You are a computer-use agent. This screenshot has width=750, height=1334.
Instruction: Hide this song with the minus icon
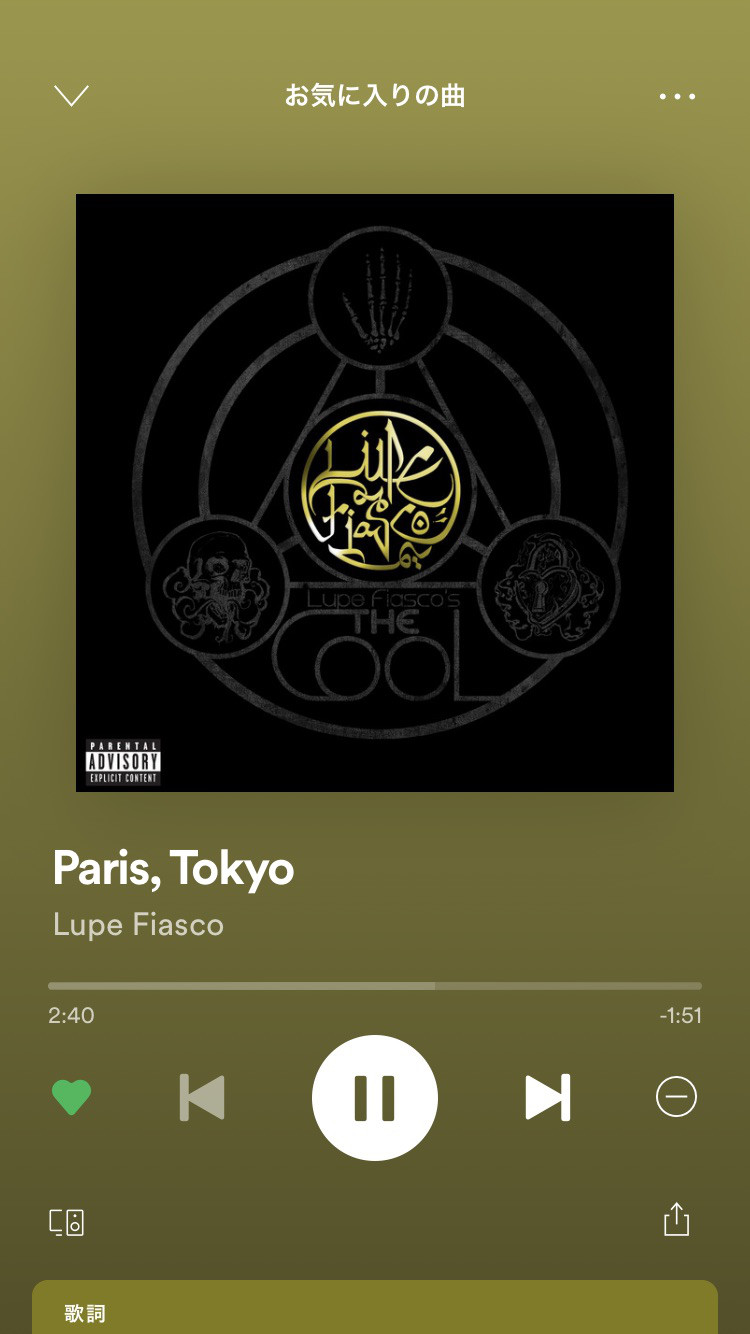click(x=676, y=1098)
